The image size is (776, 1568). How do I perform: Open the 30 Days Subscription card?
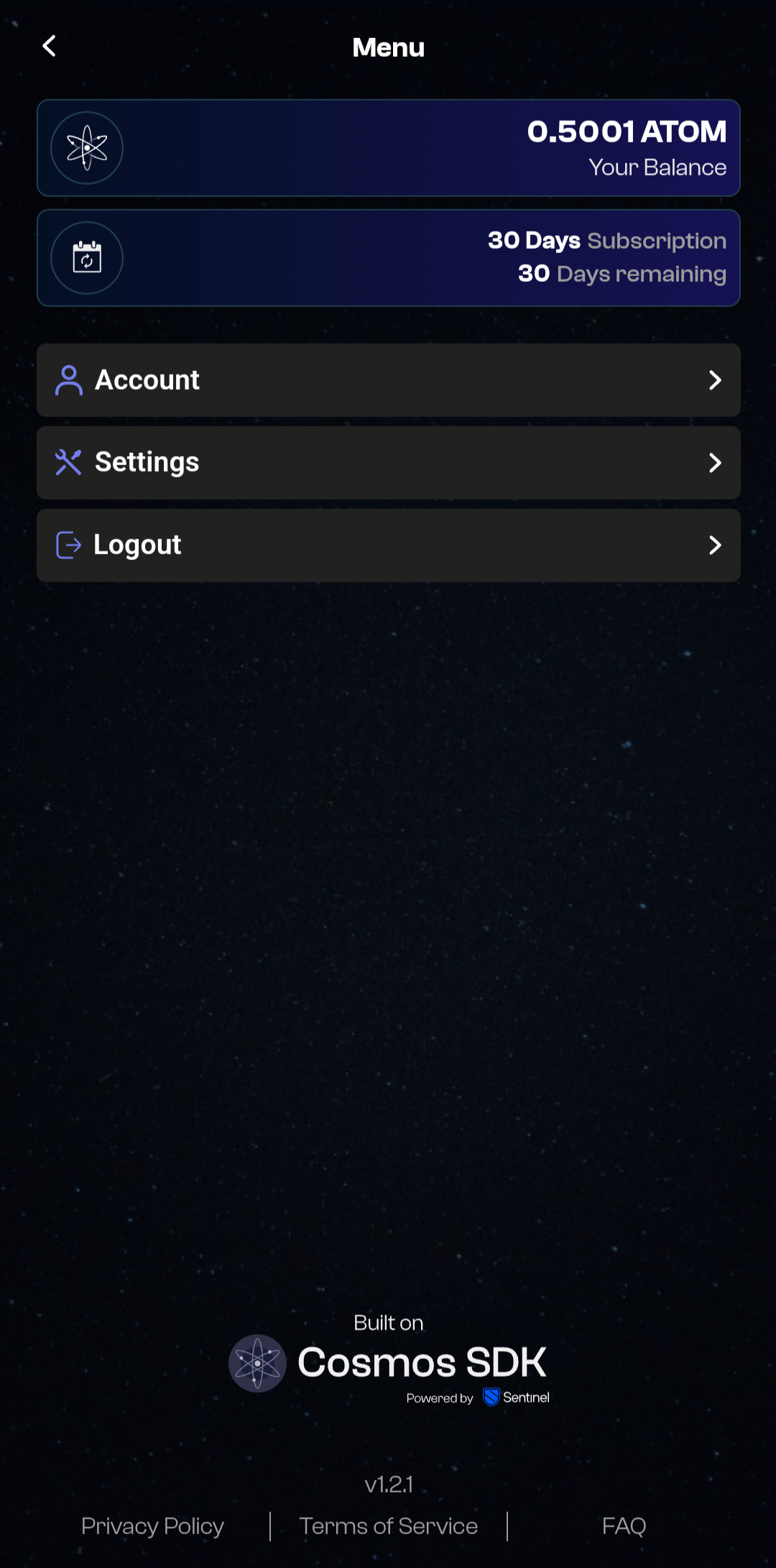[x=388, y=258]
